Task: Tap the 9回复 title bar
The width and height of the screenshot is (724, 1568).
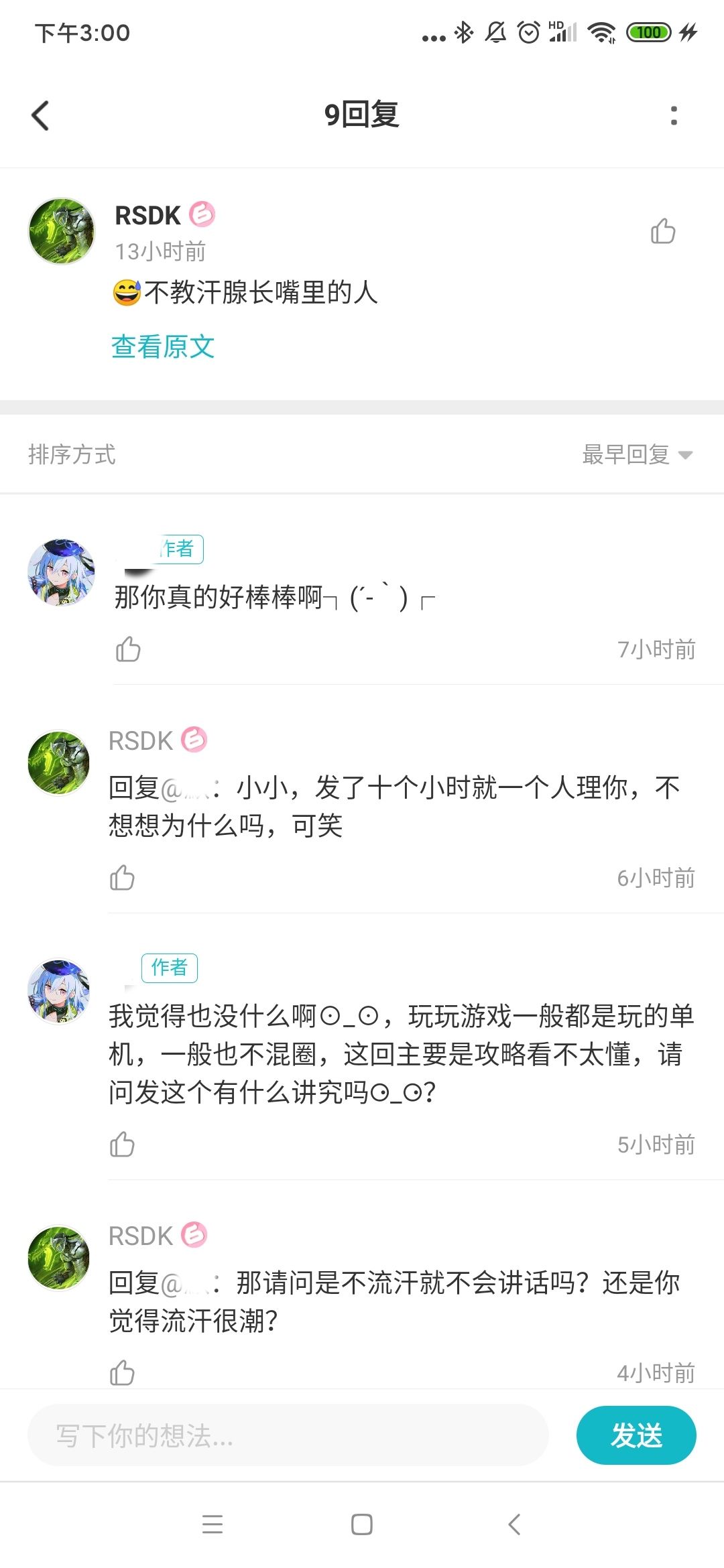Action: click(361, 115)
